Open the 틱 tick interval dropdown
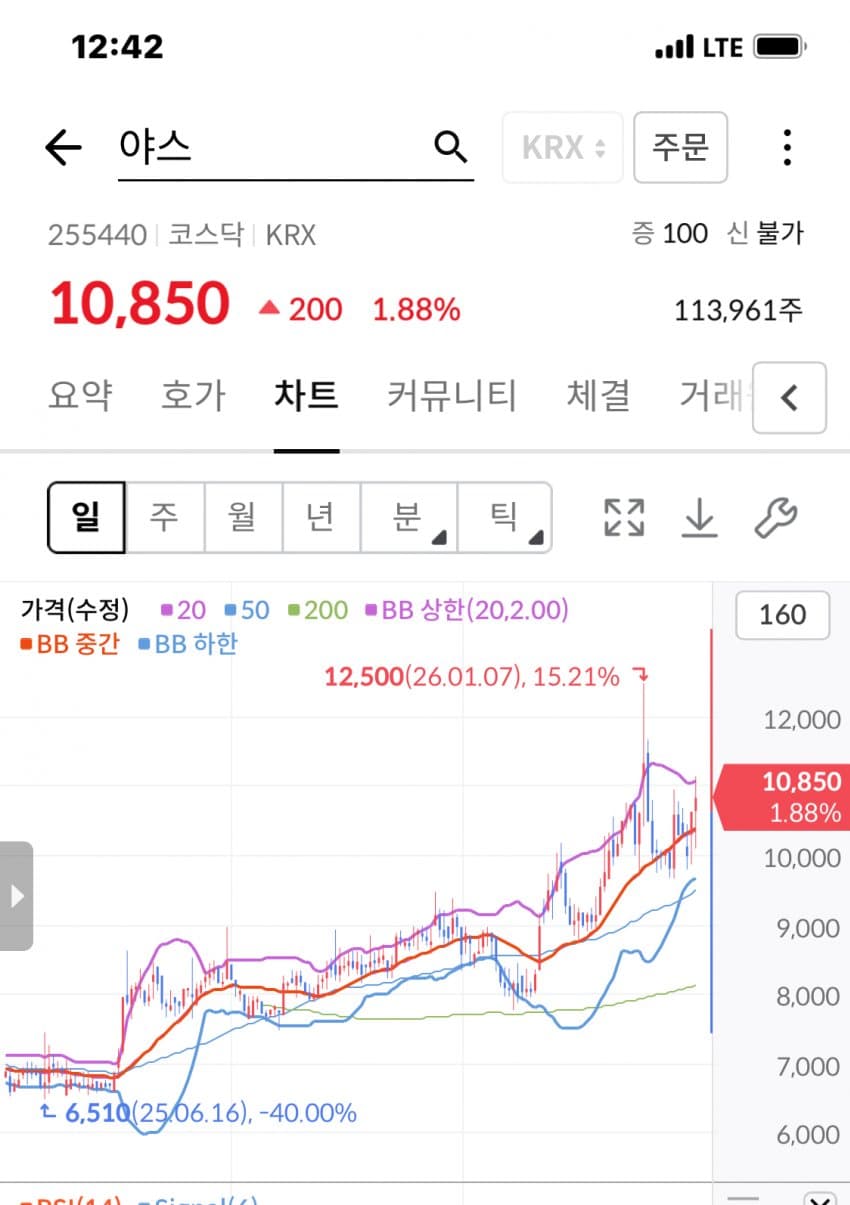 504,517
